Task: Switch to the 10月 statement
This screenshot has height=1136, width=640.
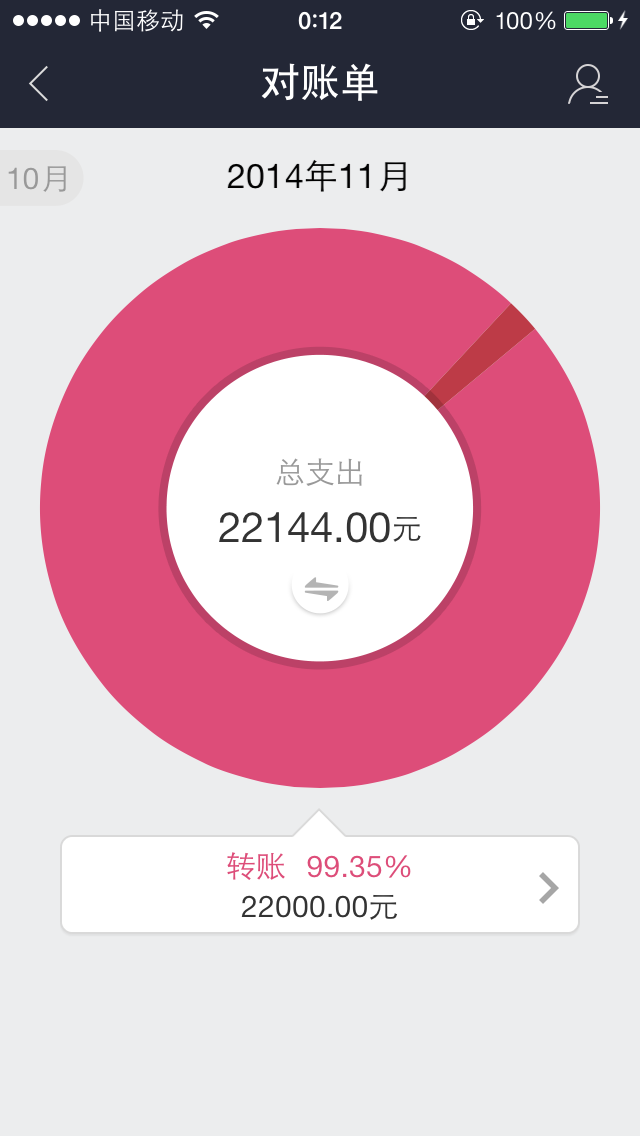Action: click(38, 179)
